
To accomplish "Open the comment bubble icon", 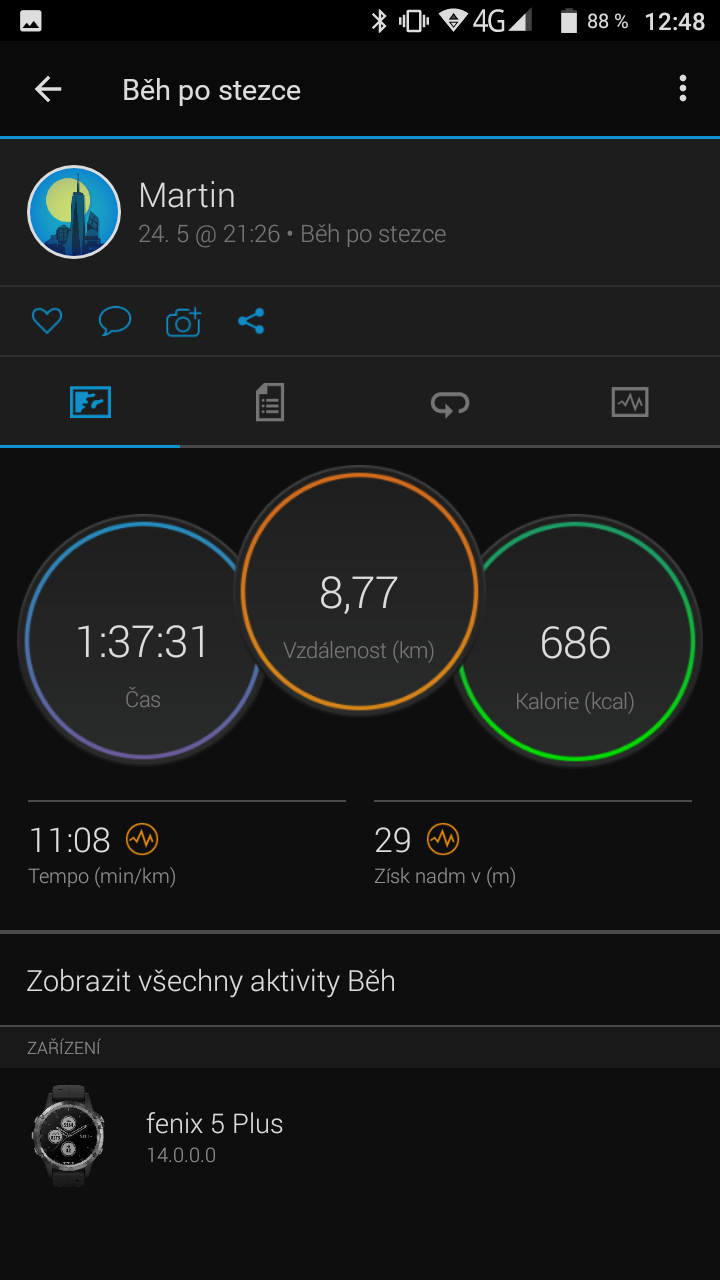I will (x=115, y=321).
